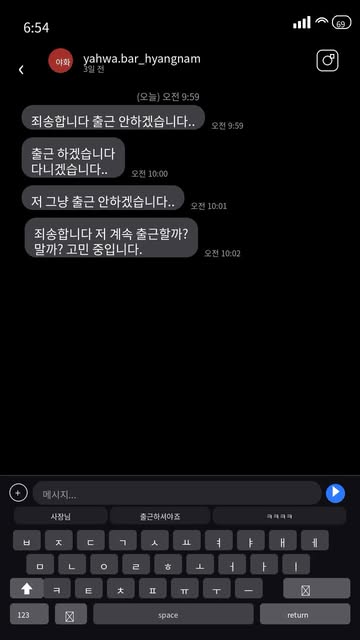
Task: Tap the return key on keyboard
Action: [x=305, y=614]
